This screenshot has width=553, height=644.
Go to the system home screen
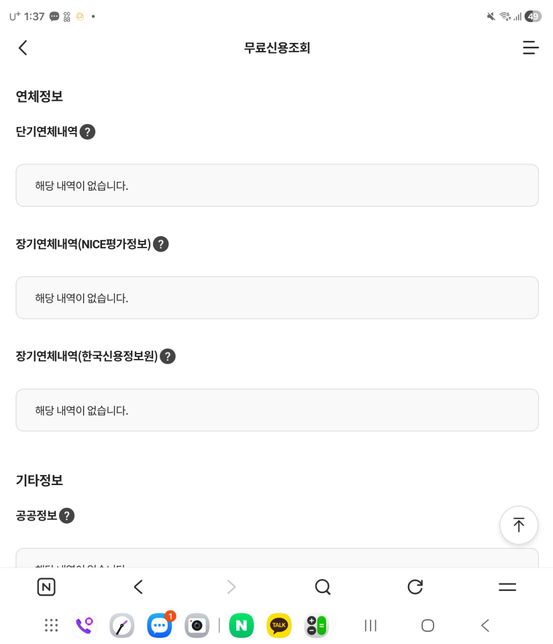click(428, 626)
